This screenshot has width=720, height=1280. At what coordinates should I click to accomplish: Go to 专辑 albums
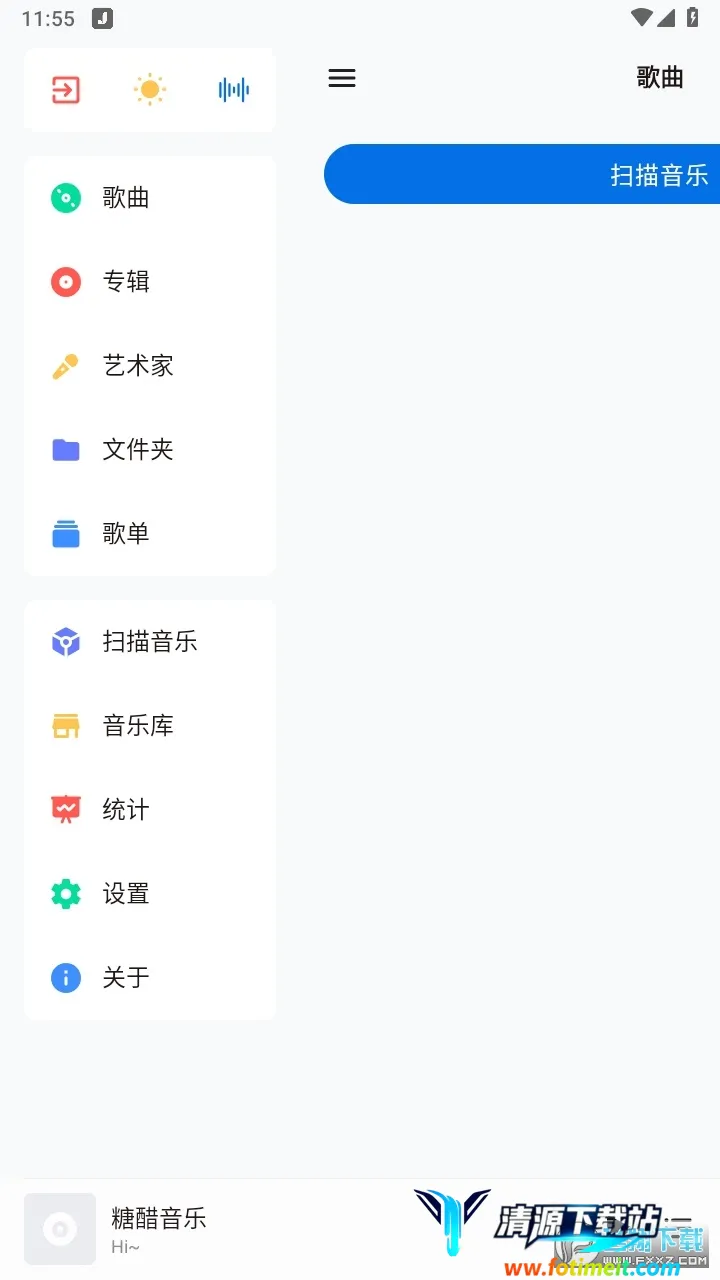coord(125,282)
